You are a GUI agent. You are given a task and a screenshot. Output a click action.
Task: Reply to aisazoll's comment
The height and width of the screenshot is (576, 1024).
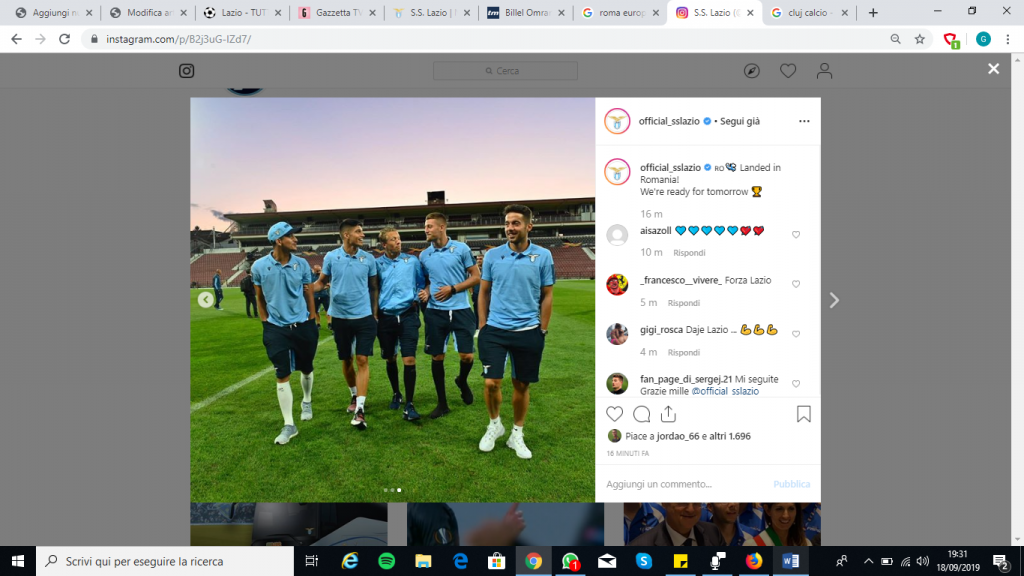coord(689,253)
